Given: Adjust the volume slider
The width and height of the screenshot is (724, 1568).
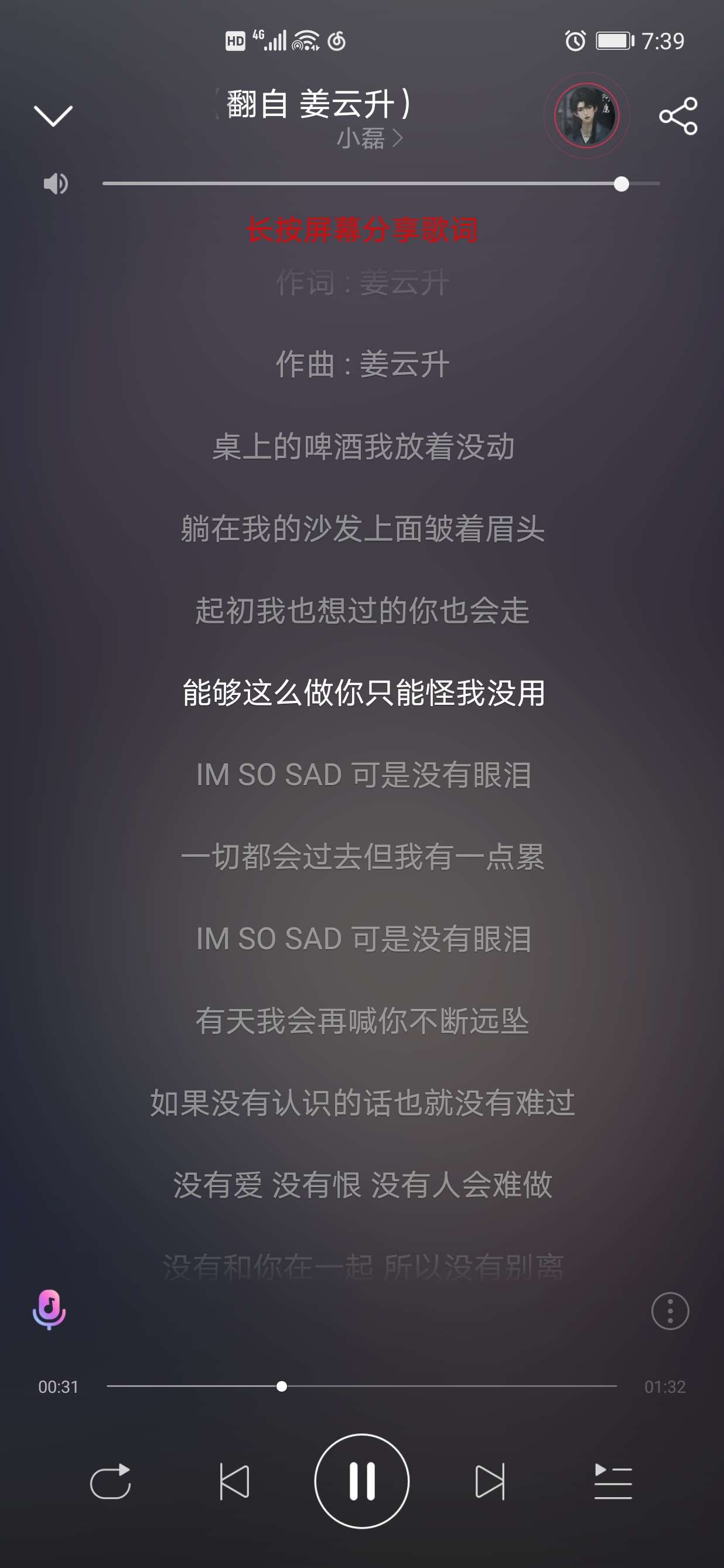Looking at the screenshot, I should tap(381, 183).
